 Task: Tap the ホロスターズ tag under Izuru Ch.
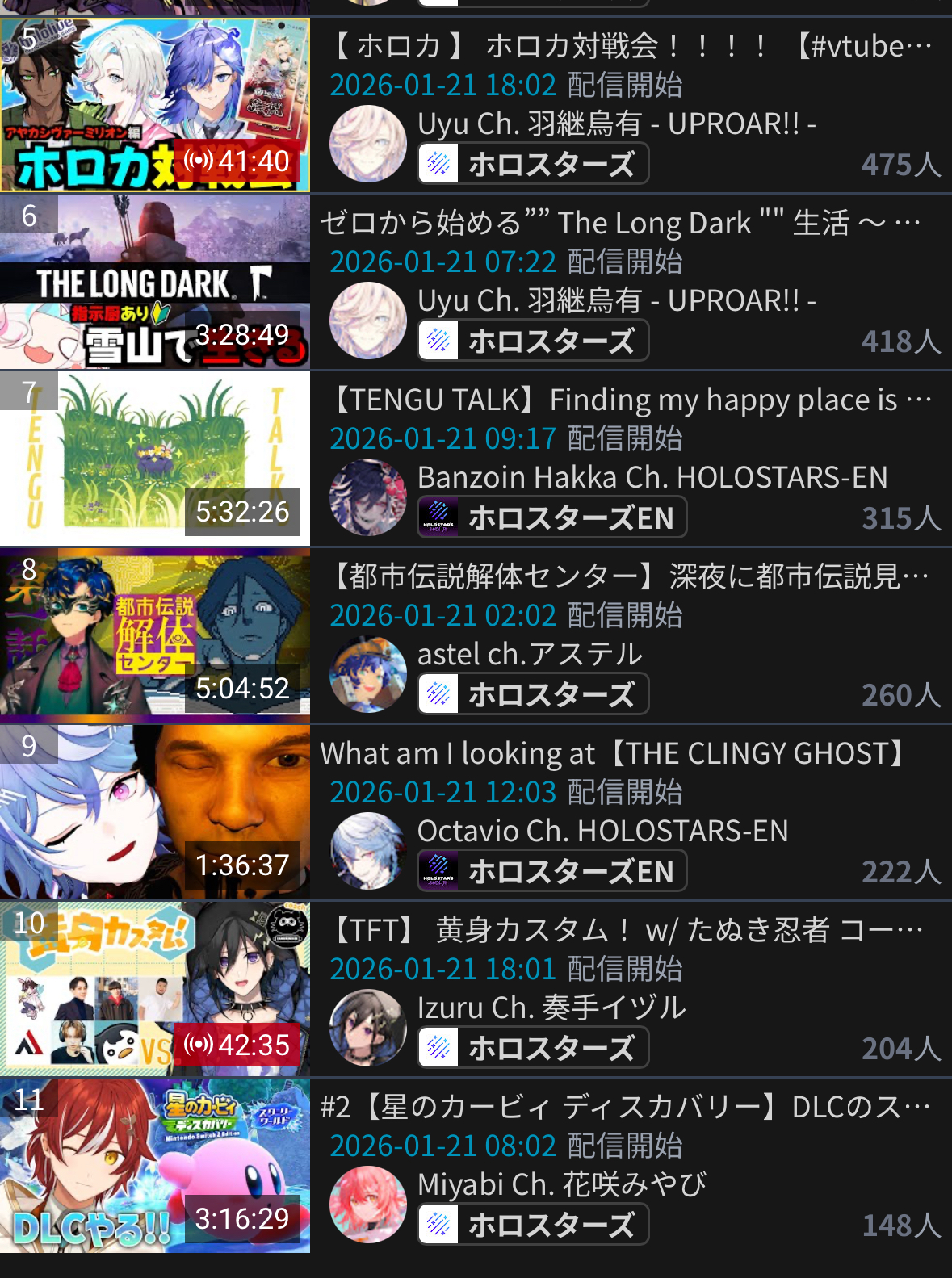533,1048
